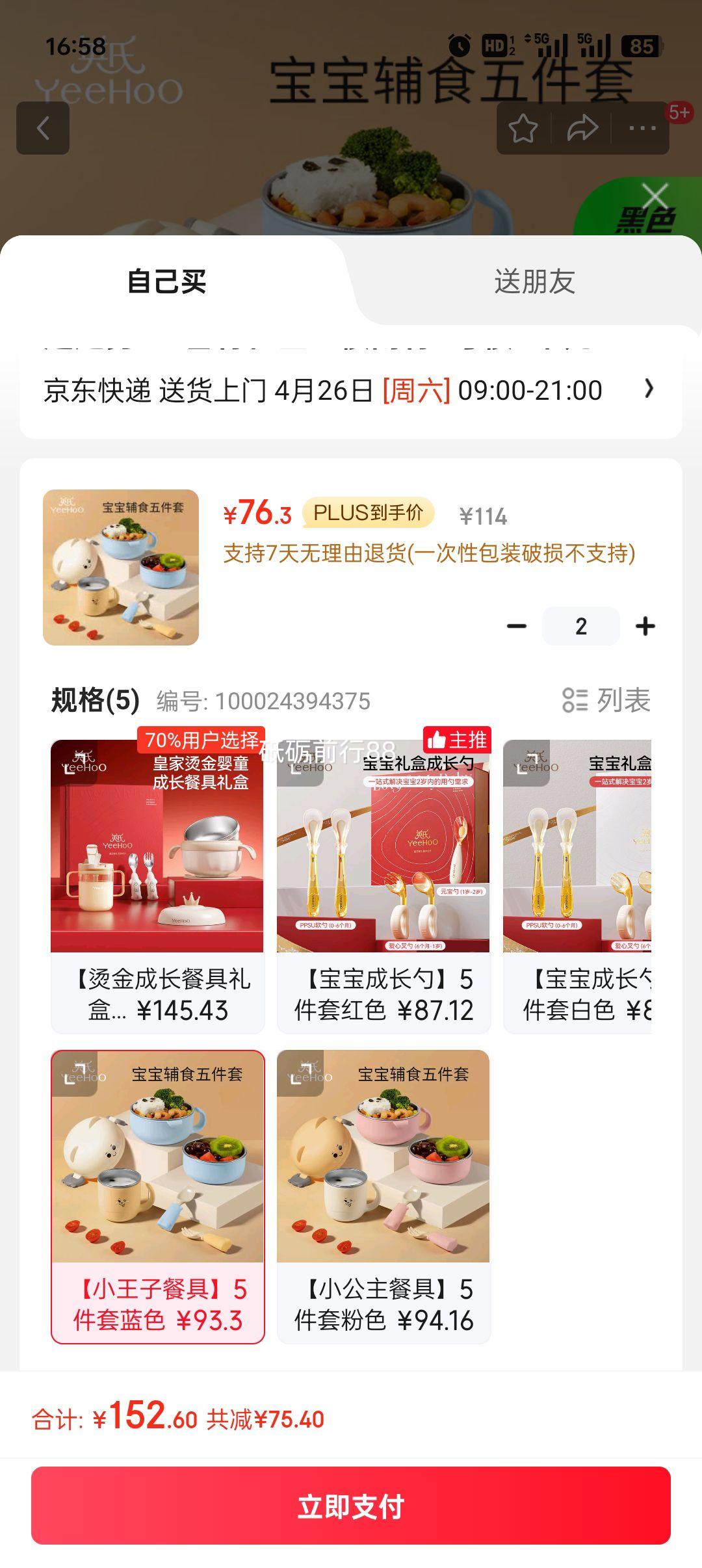Screen dimensions: 702x1568
Task: Tap 立即支付 to pay now
Action: tap(351, 1506)
